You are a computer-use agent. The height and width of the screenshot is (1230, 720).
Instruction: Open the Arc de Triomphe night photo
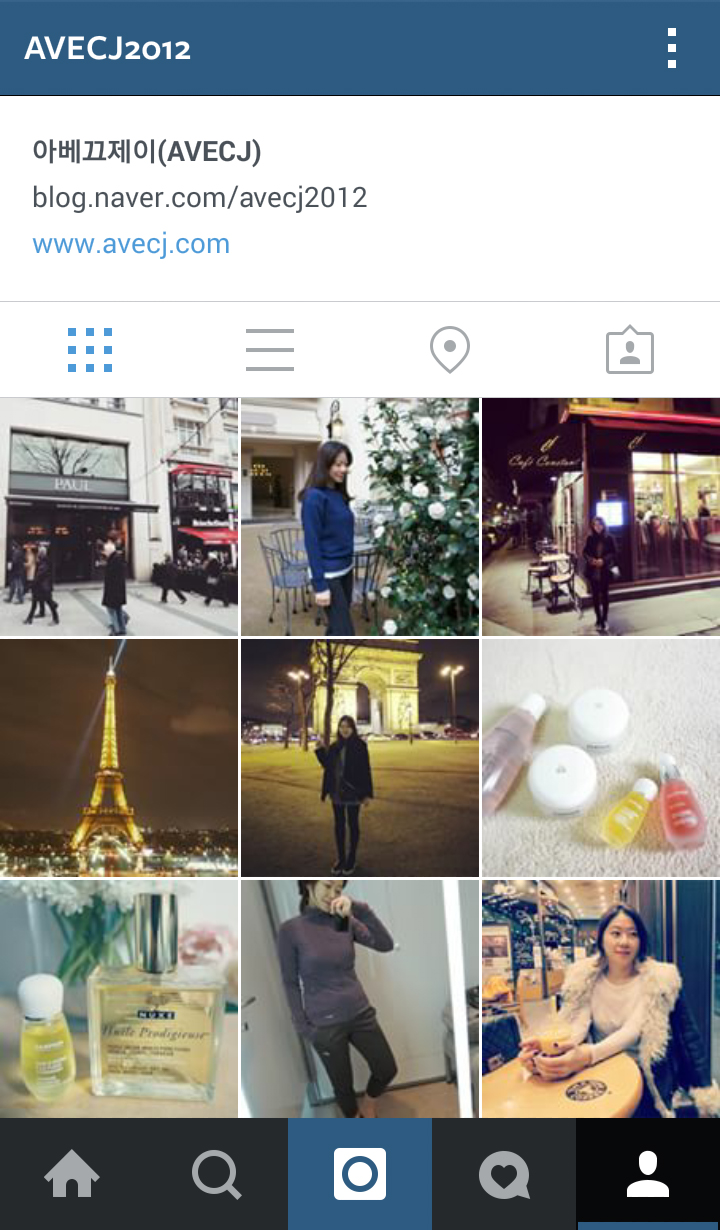(360, 758)
